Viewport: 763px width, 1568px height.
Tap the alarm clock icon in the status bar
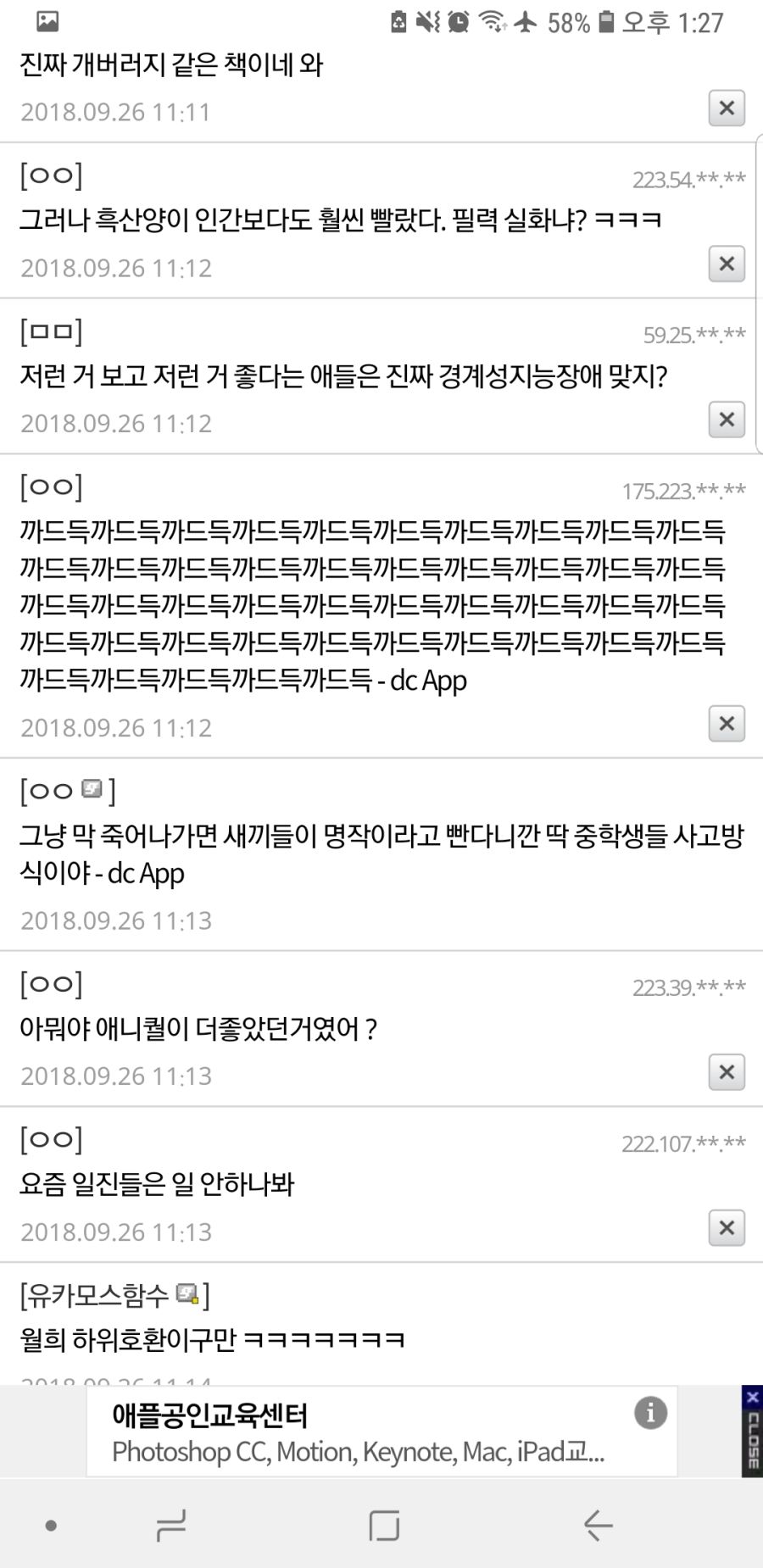point(458,23)
